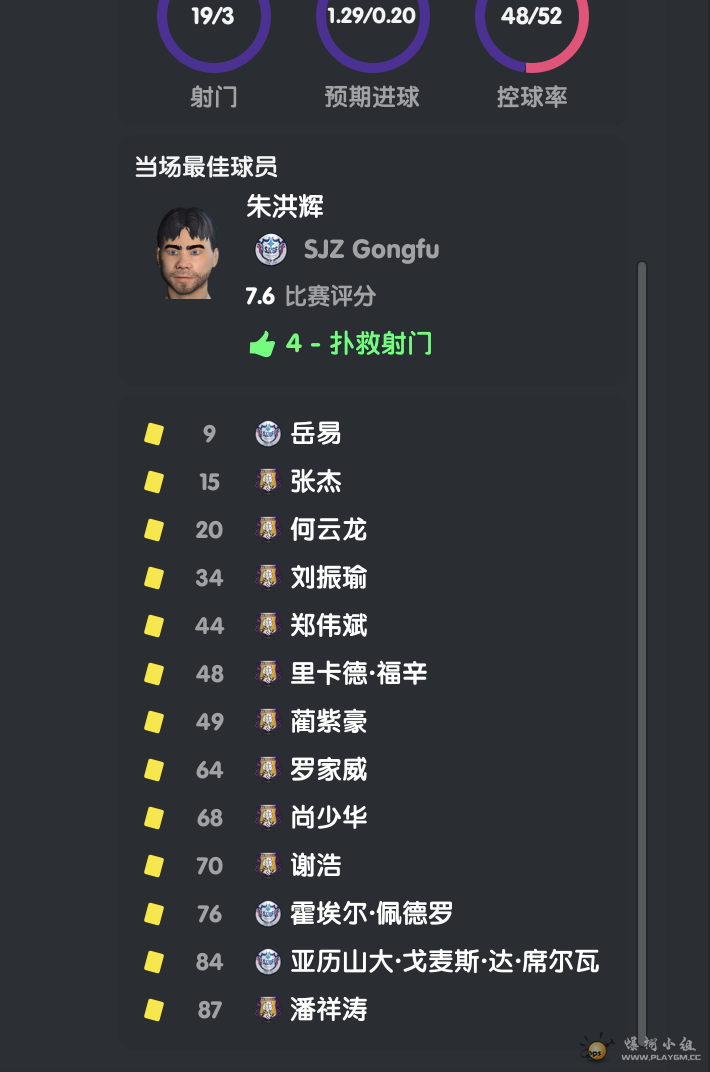Image resolution: width=710 pixels, height=1072 pixels.
Task: Open 刘振瑜 booking row
Action: coord(328,577)
